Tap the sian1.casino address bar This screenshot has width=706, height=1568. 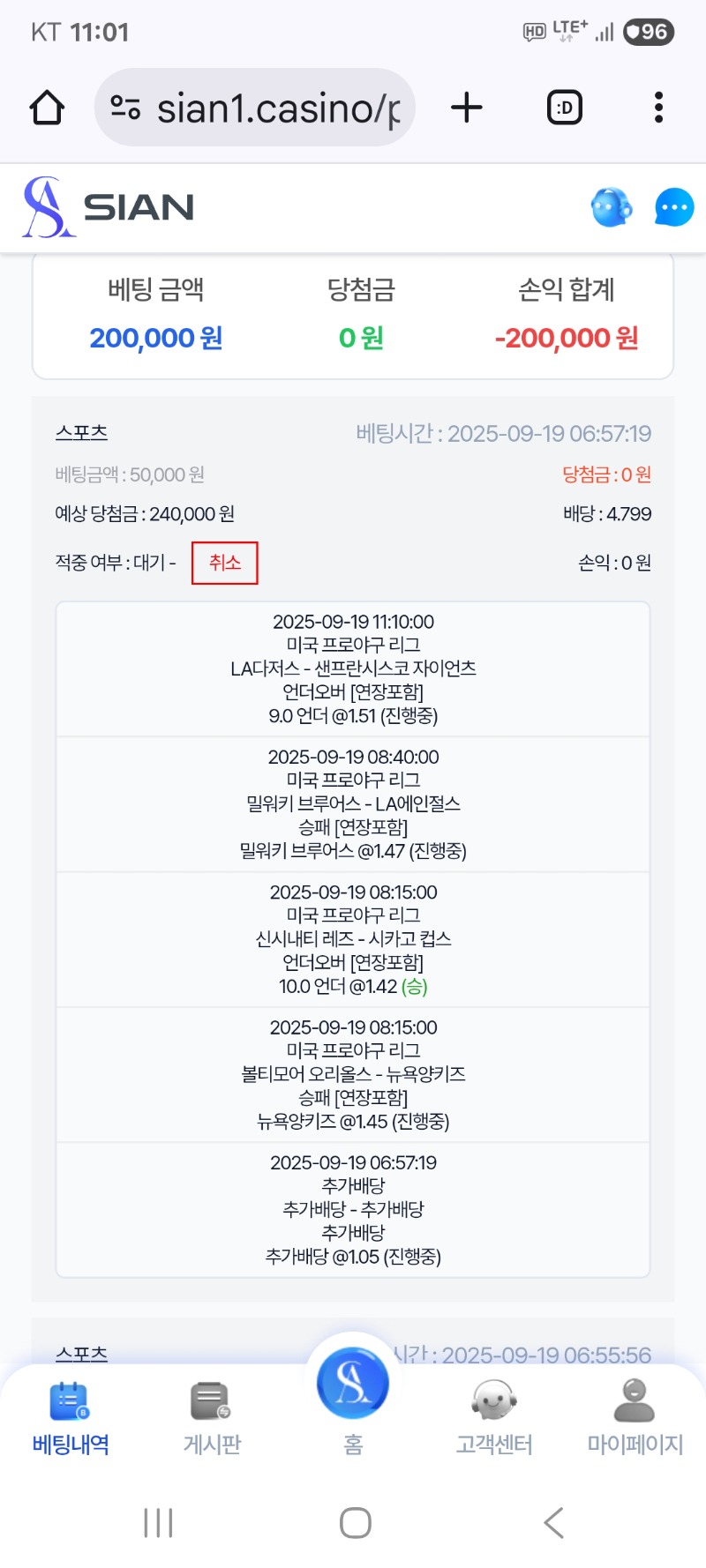(255, 108)
